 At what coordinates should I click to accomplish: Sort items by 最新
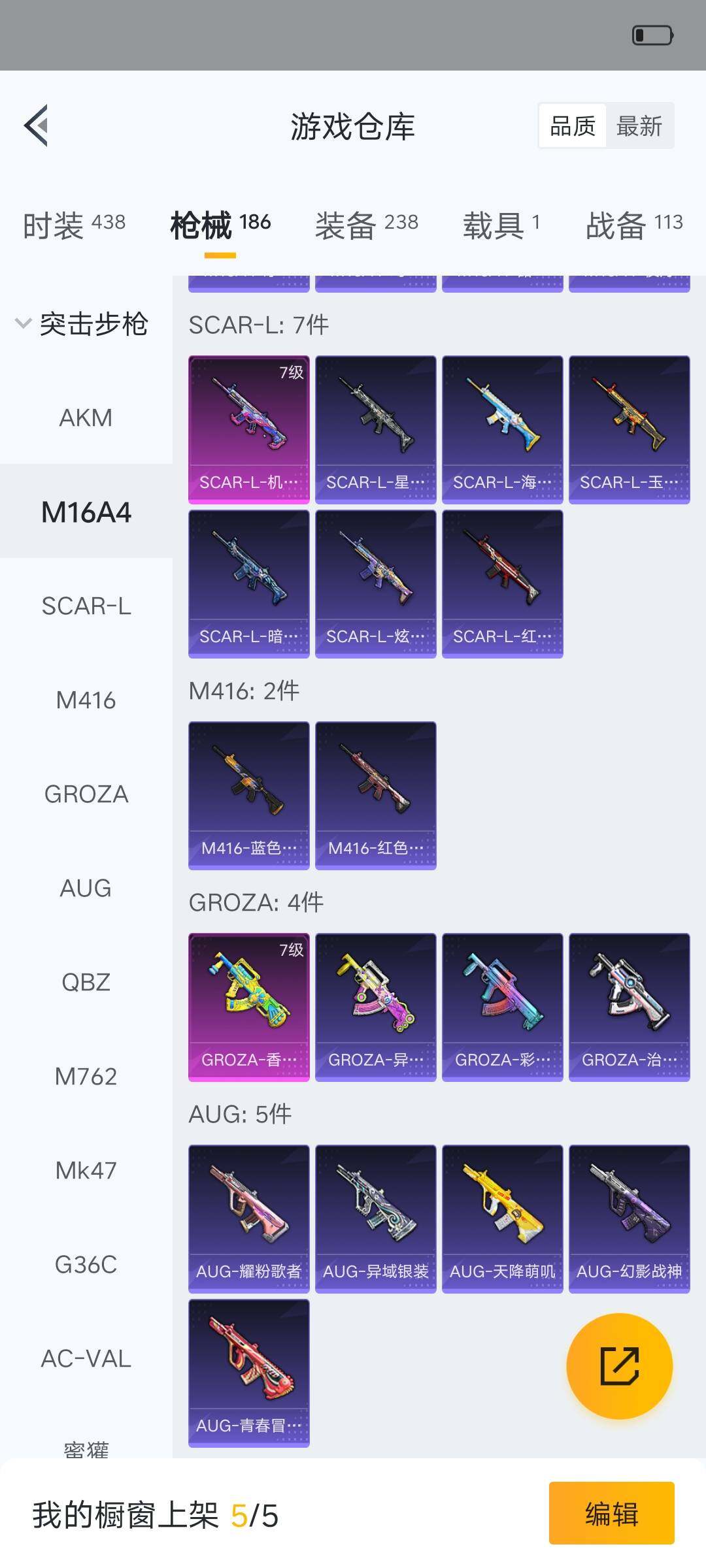point(639,125)
